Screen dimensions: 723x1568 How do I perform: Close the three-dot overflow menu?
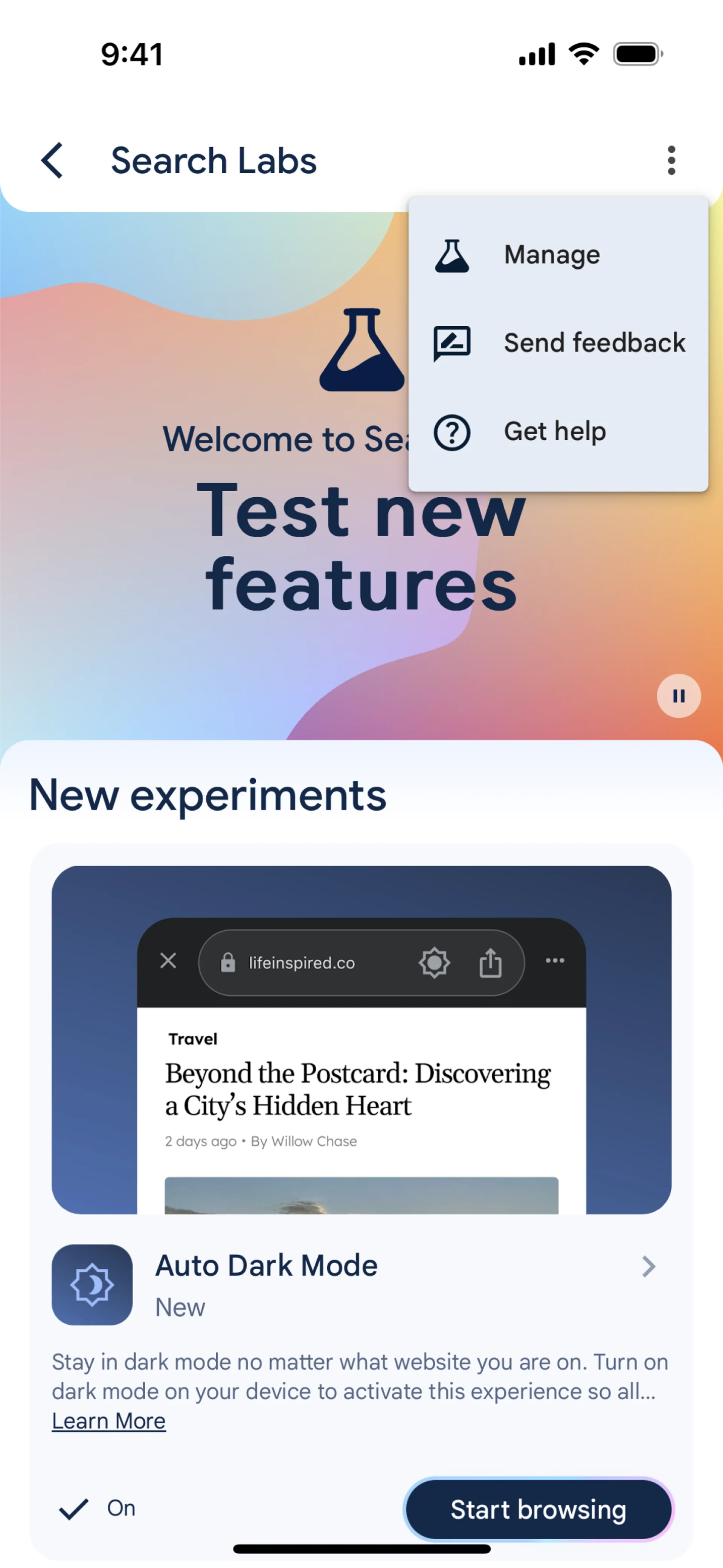click(x=671, y=161)
